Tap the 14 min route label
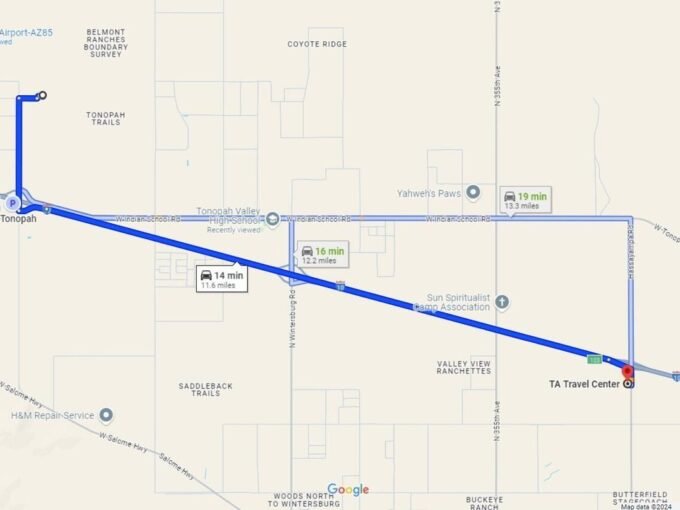Image resolution: width=680 pixels, height=510 pixels. click(222, 279)
